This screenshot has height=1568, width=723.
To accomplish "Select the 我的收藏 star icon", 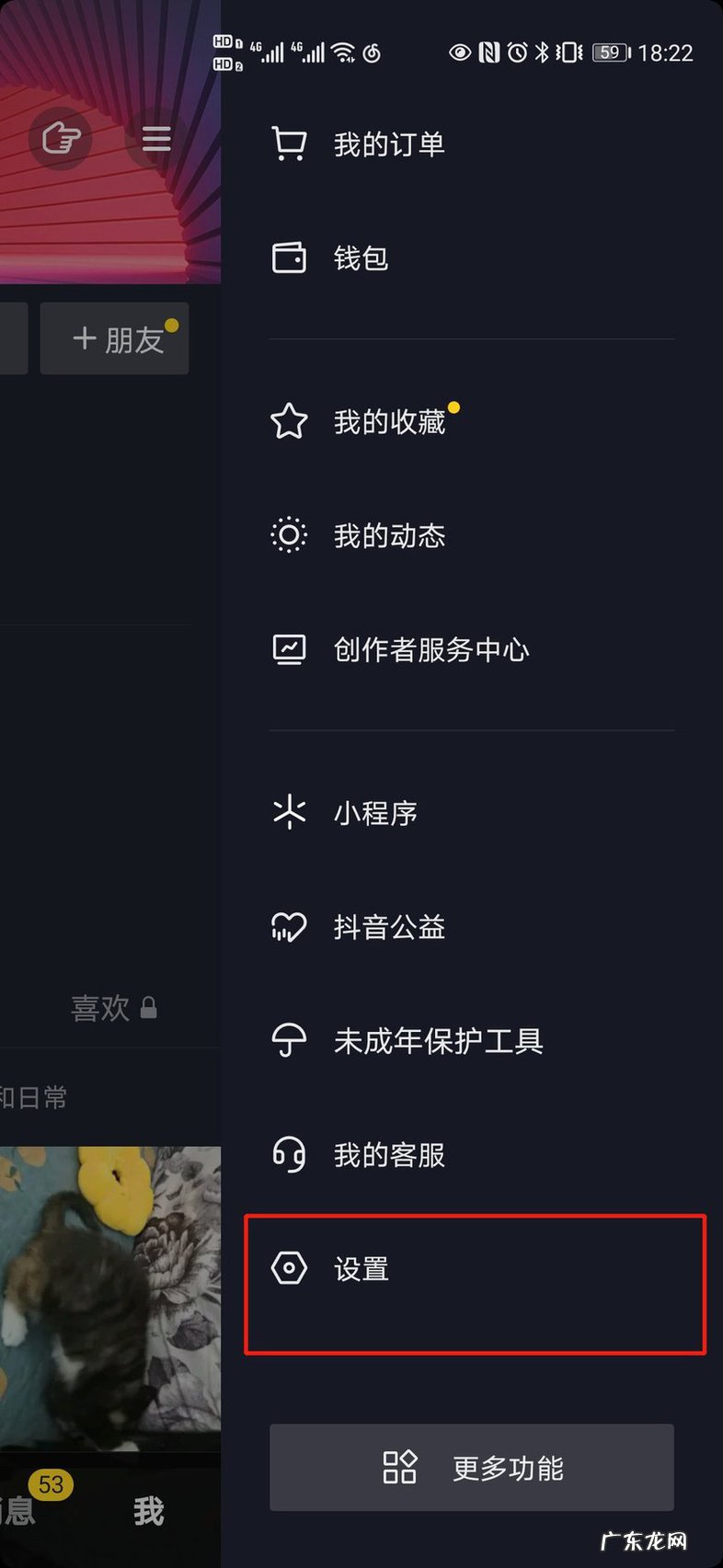I will pos(288,421).
